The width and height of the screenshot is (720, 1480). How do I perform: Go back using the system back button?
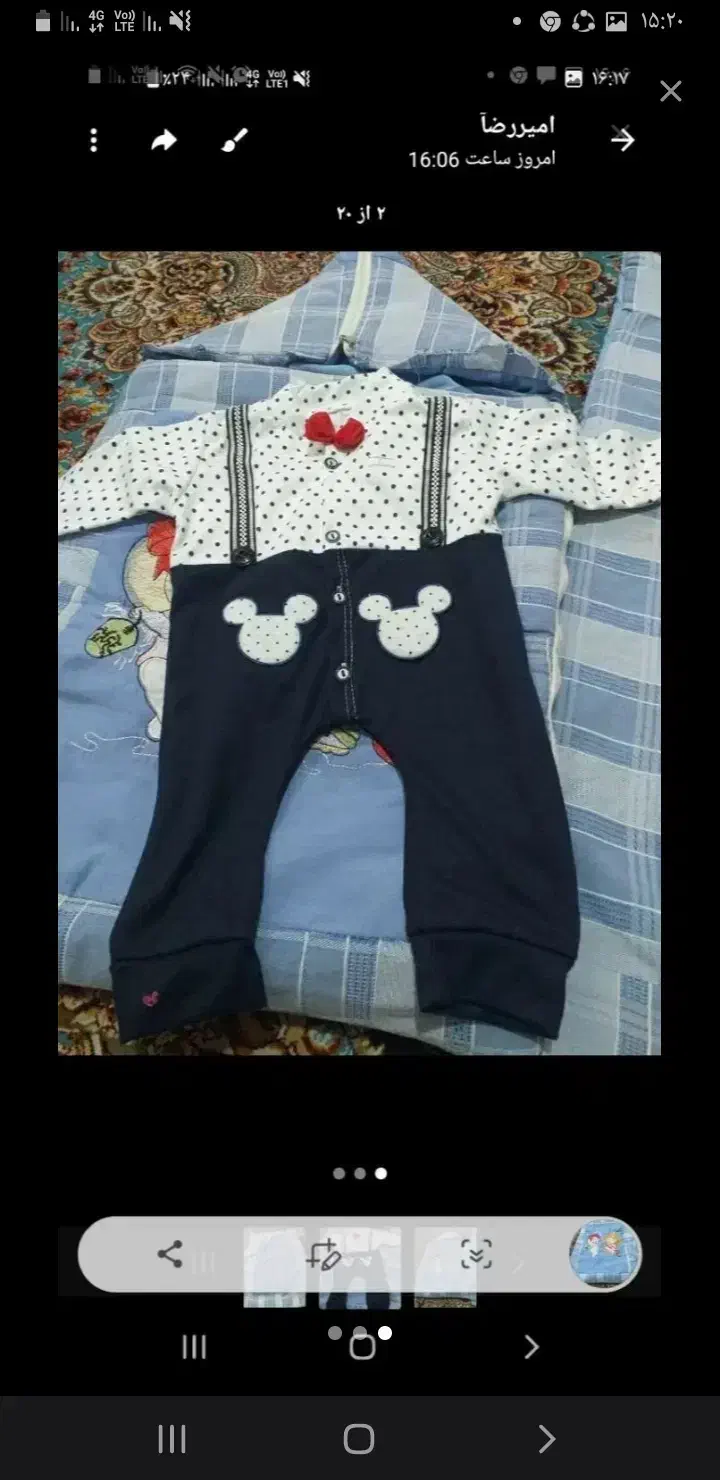[546, 1439]
